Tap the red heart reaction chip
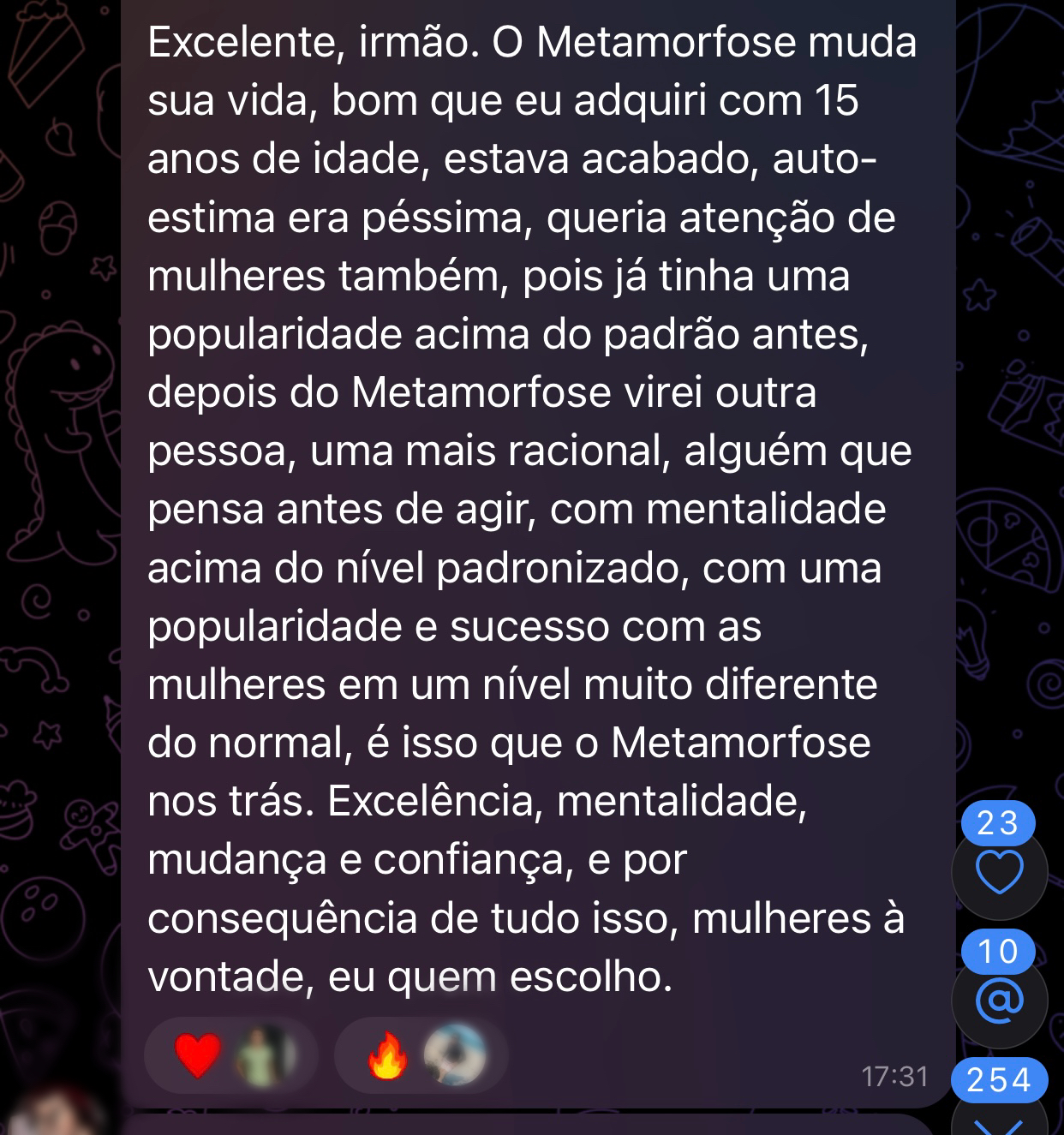 230,1056
